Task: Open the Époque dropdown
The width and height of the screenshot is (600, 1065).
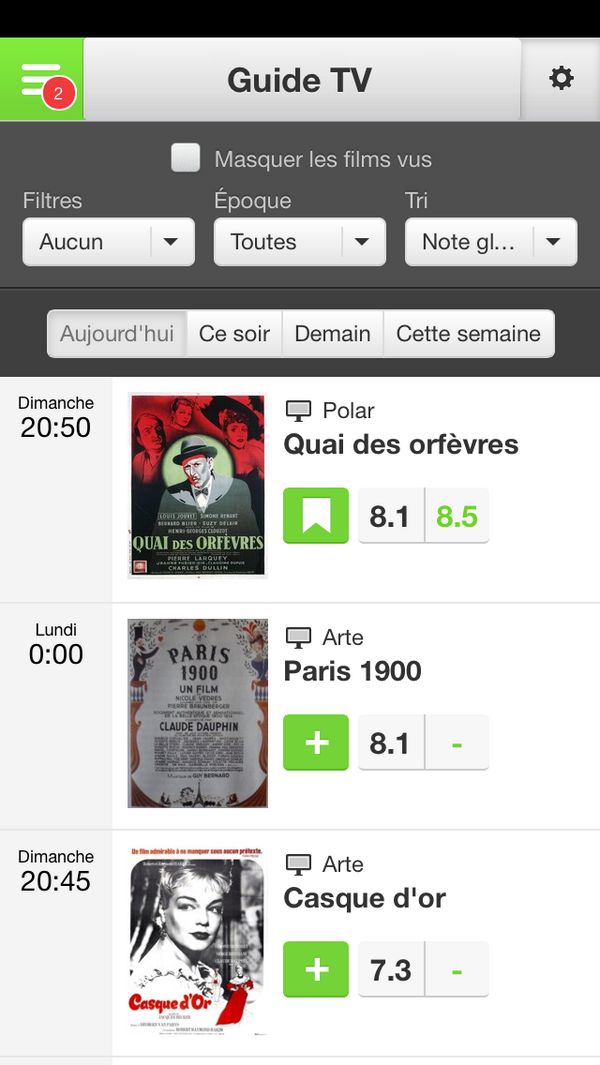Action: pos(299,242)
